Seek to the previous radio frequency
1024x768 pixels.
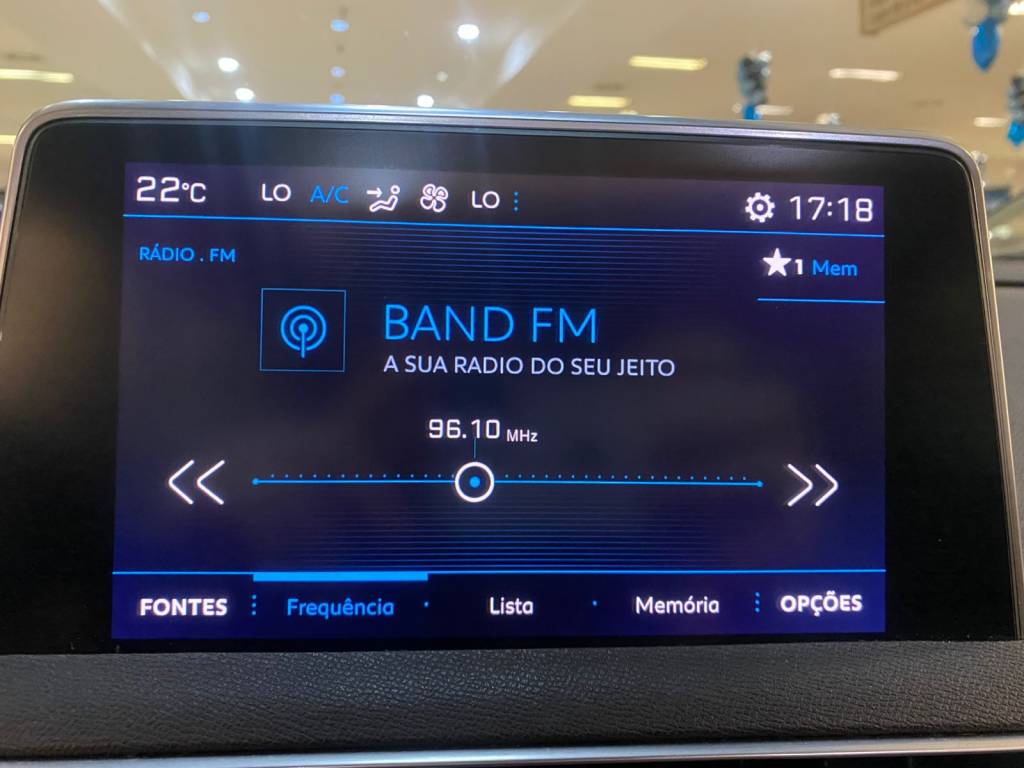coord(196,483)
